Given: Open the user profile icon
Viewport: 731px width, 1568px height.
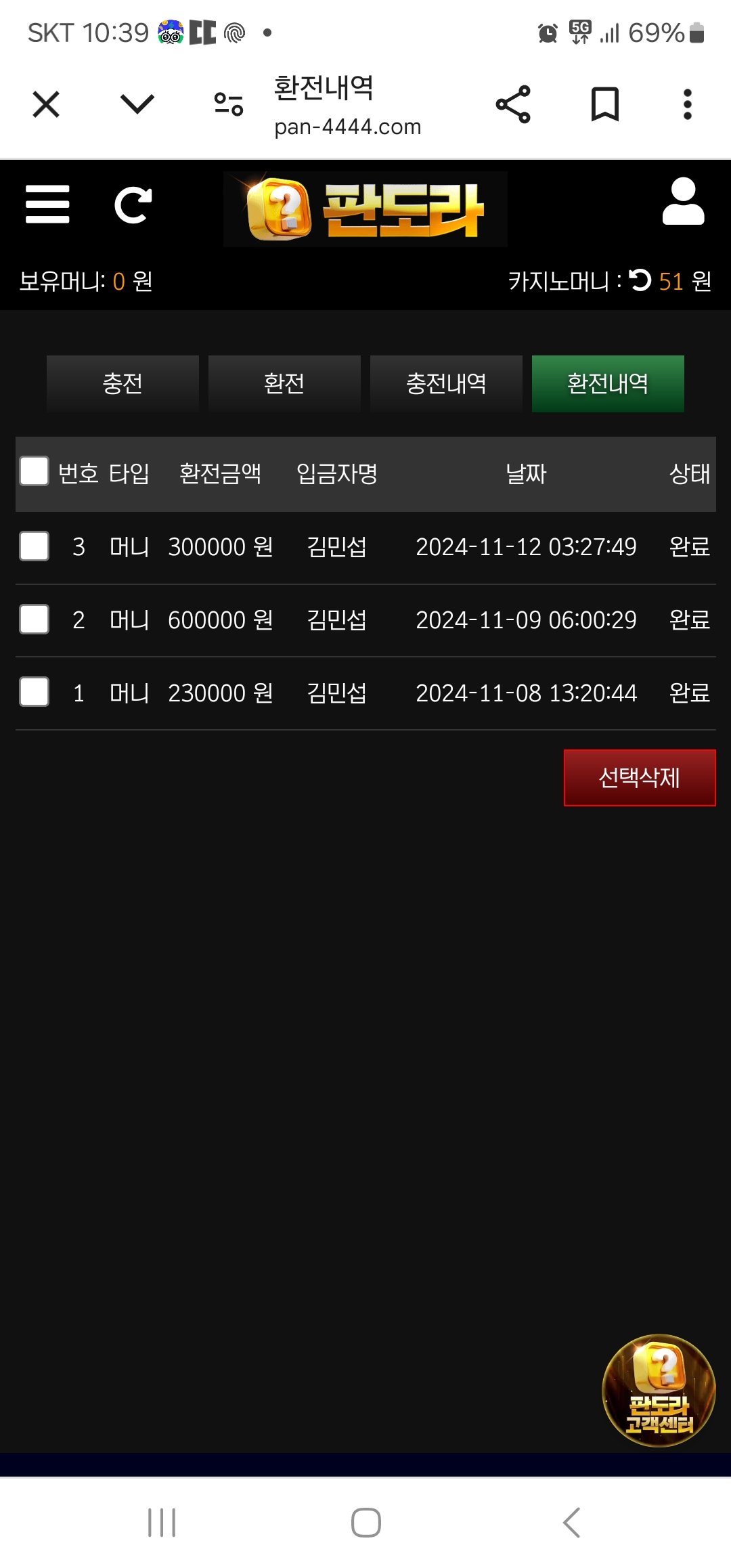Looking at the screenshot, I should pyautogui.click(x=683, y=202).
